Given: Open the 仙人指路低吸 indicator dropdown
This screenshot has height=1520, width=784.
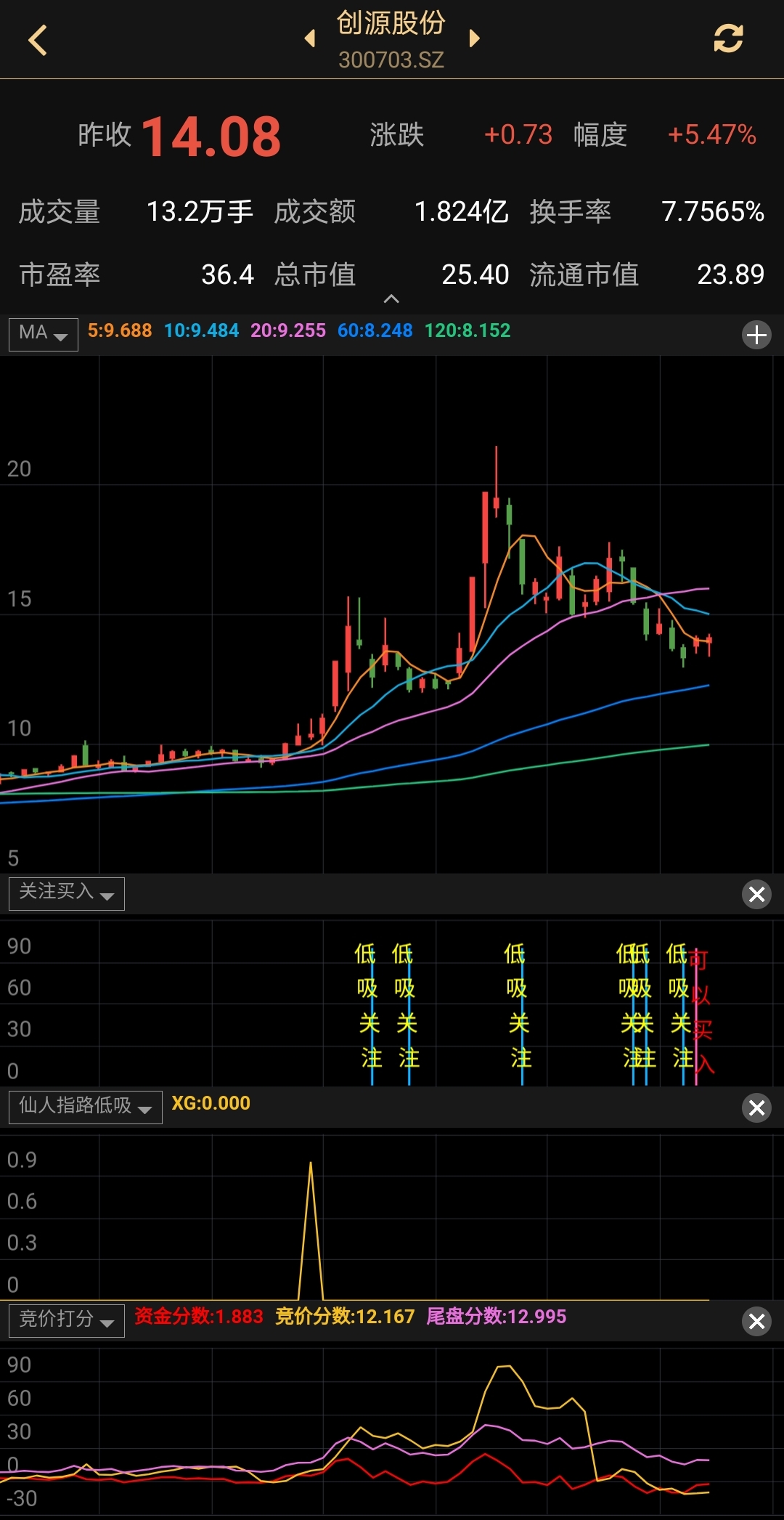Looking at the screenshot, I should pos(85,1107).
